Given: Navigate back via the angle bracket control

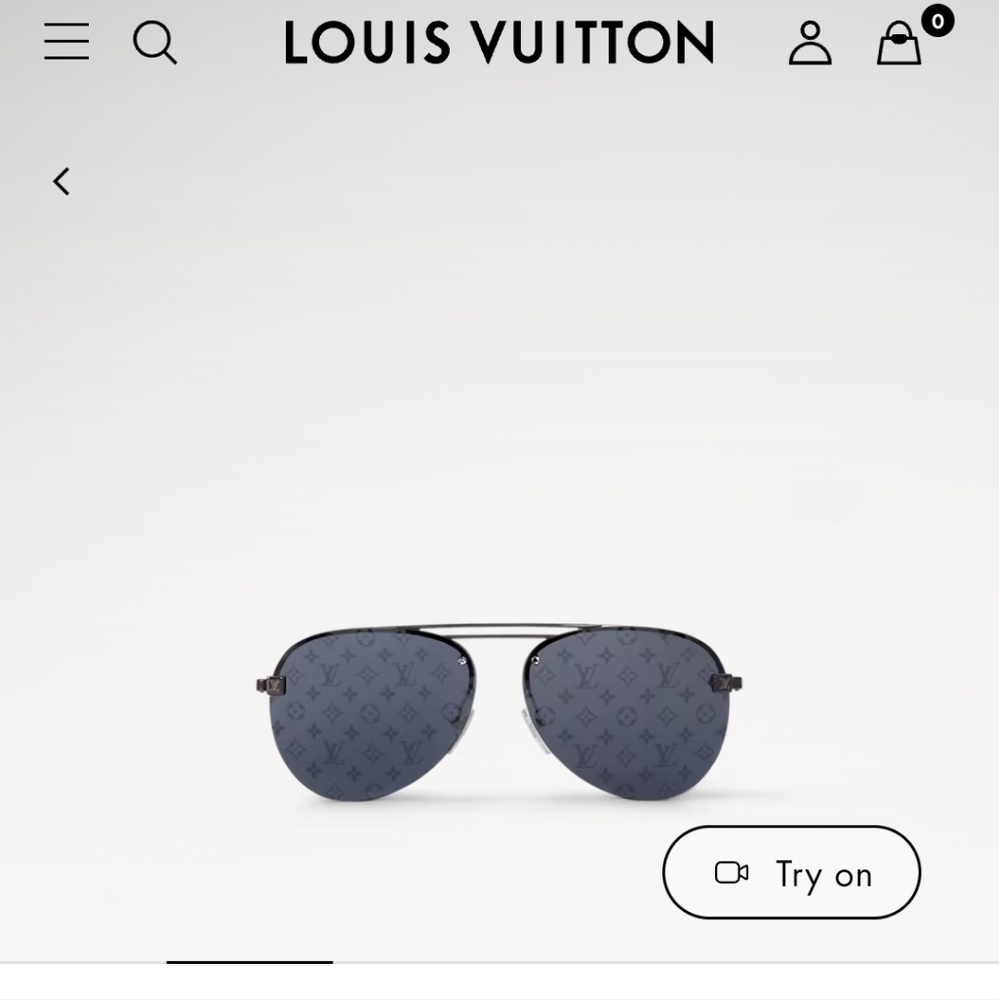Looking at the screenshot, I should (61, 181).
